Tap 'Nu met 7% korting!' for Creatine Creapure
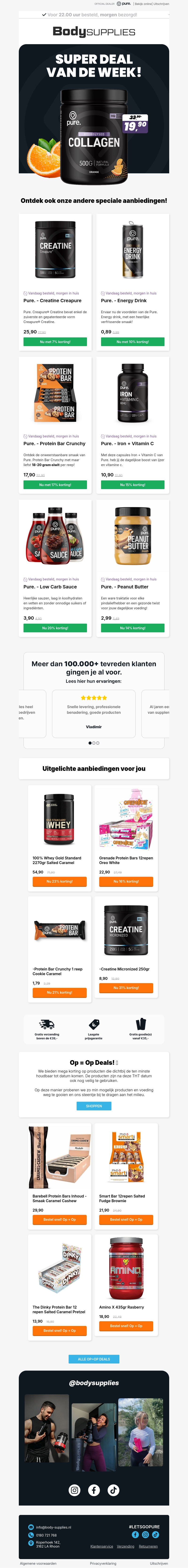The width and height of the screenshot is (188, 1568). pyautogui.click(x=55, y=342)
